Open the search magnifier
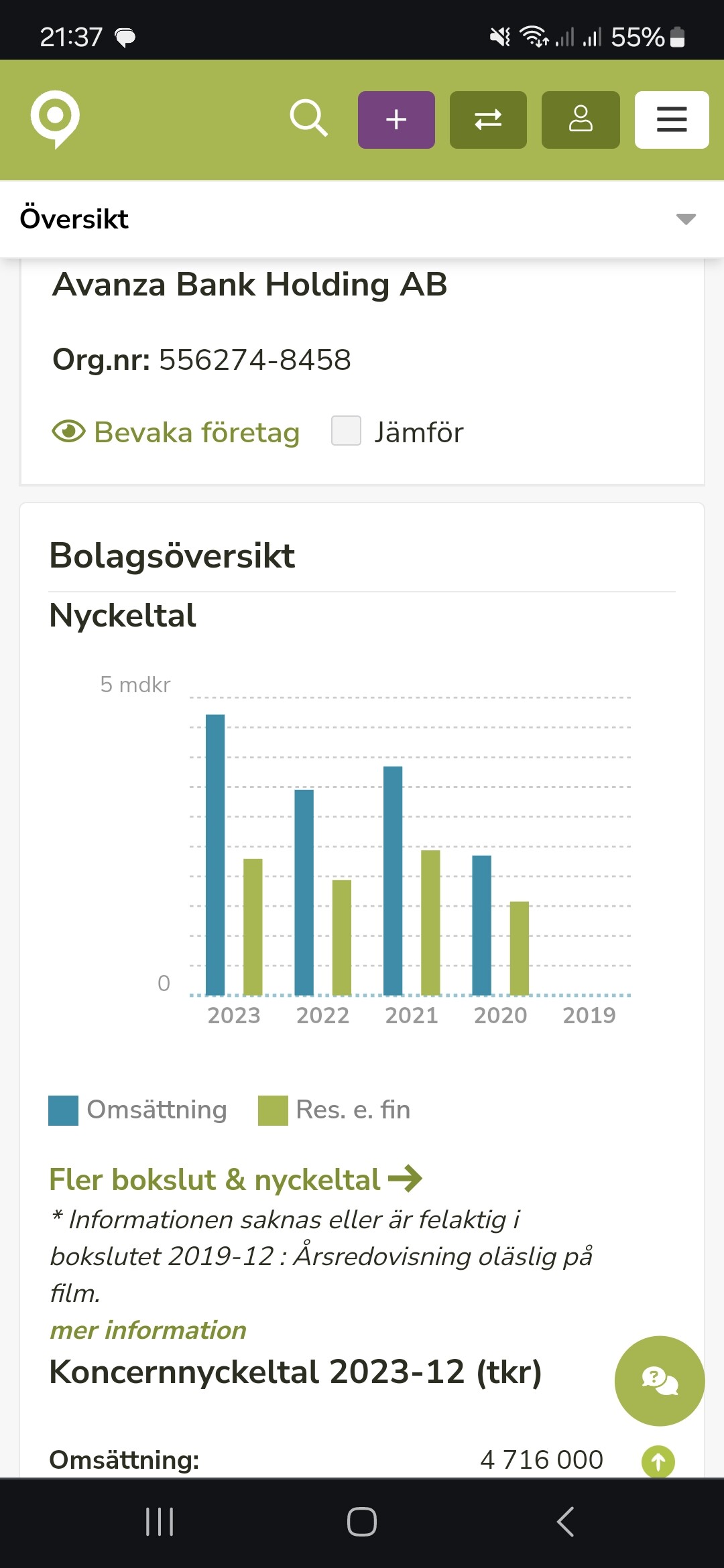 coord(308,119)
